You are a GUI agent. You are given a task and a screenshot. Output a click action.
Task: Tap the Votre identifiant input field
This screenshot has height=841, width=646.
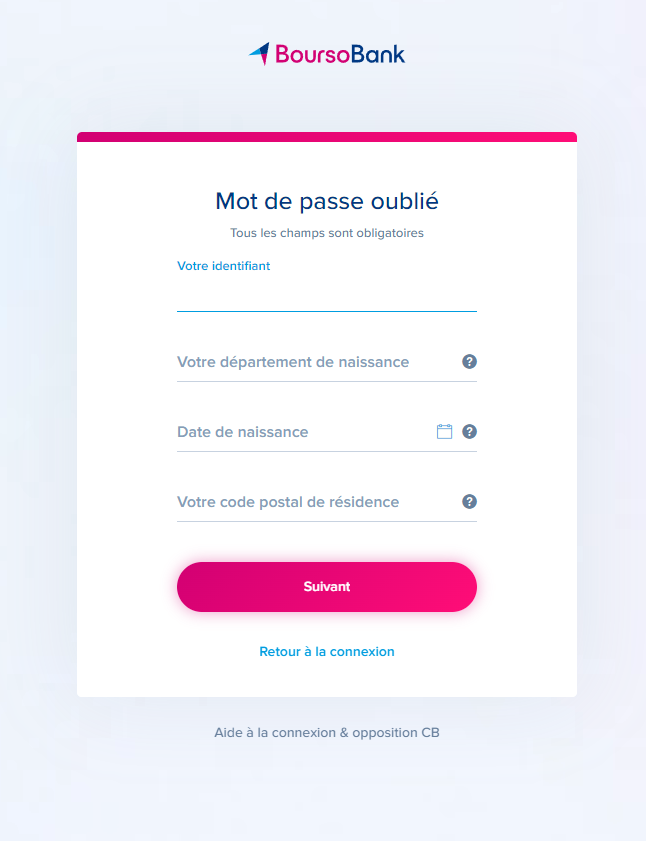(326, 295)
